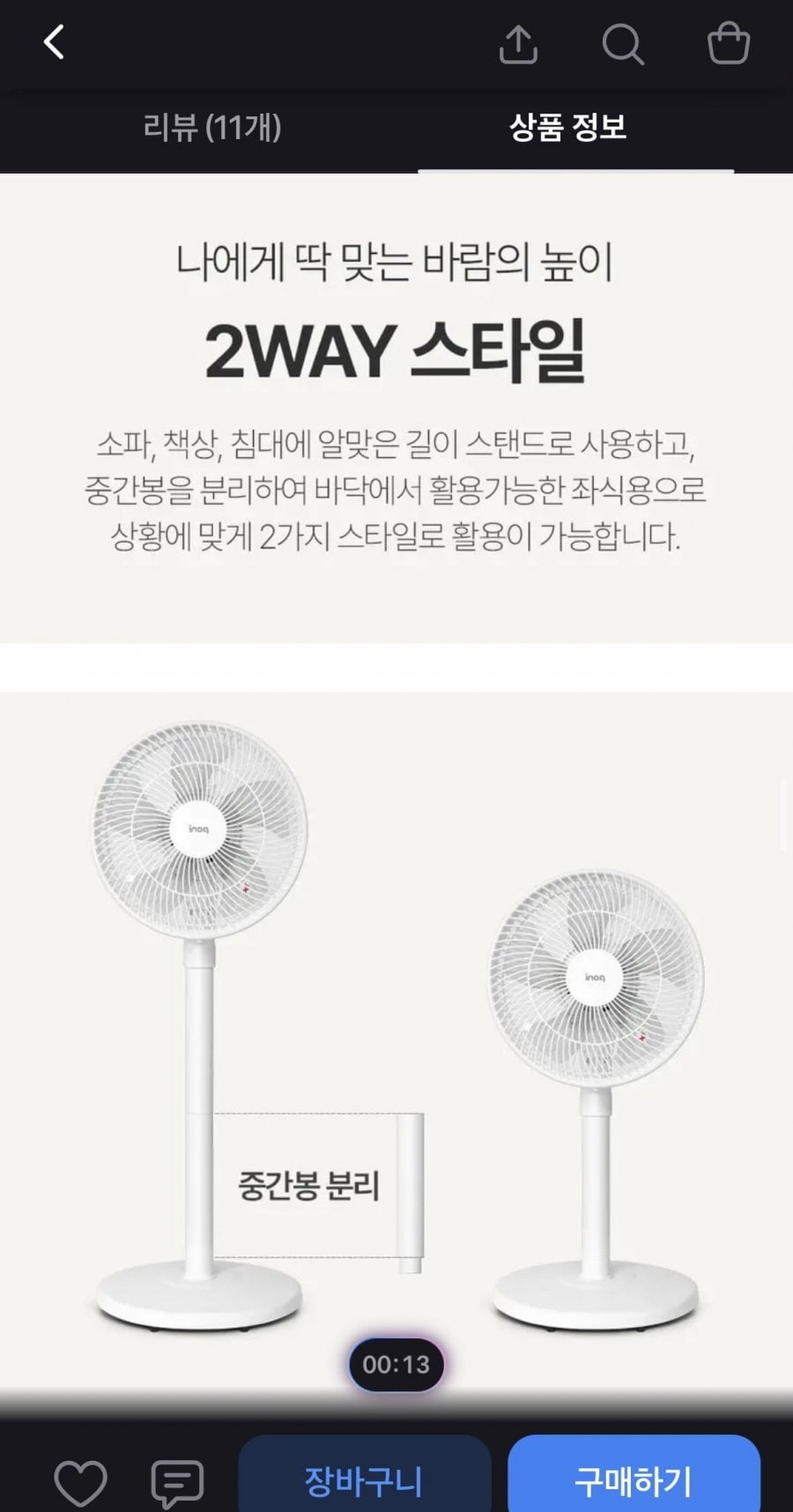Switch to the 리뷰 (11개) tab

pyautogui.click(x=211, y=128)
